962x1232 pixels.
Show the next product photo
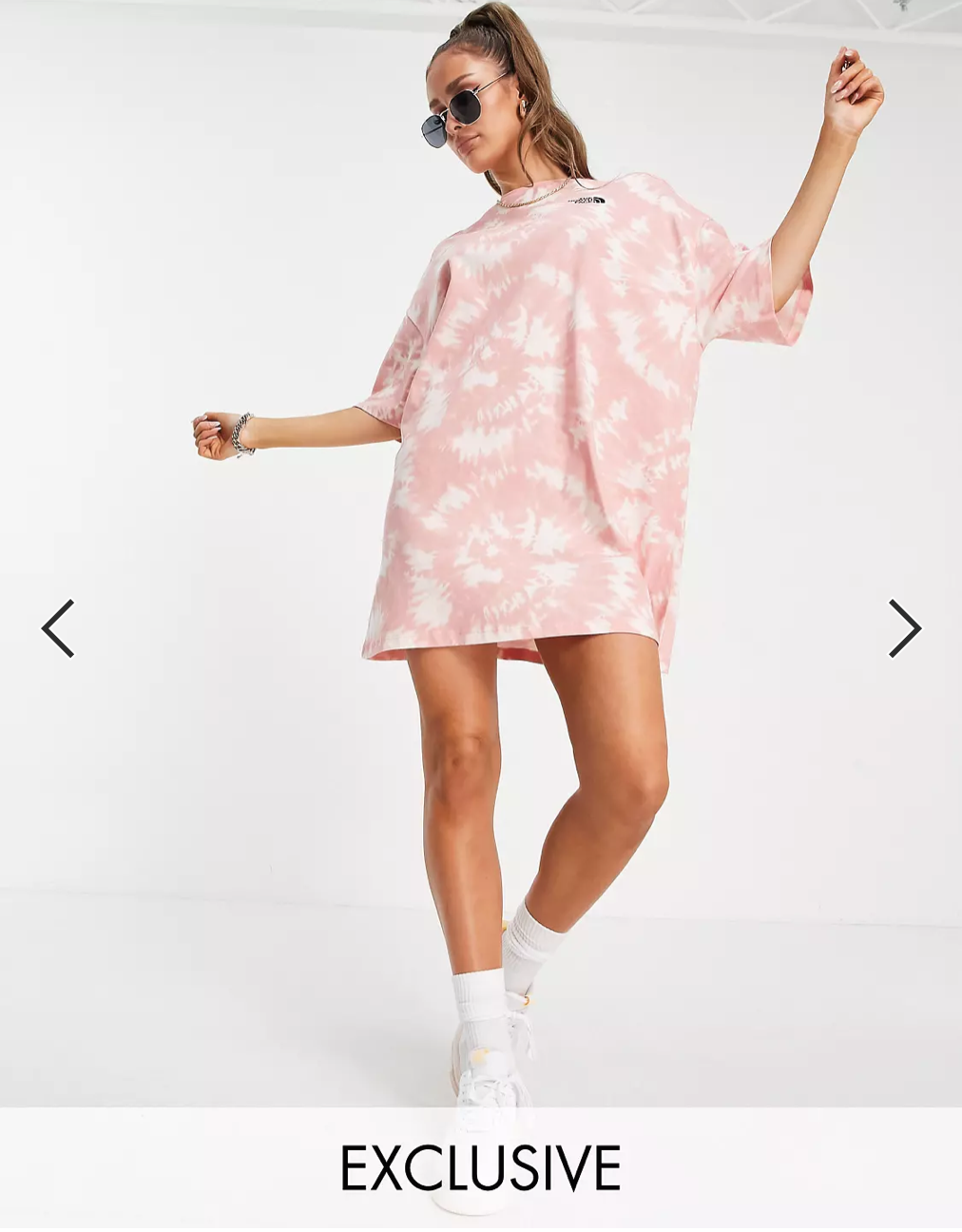(x=904, y=628)
